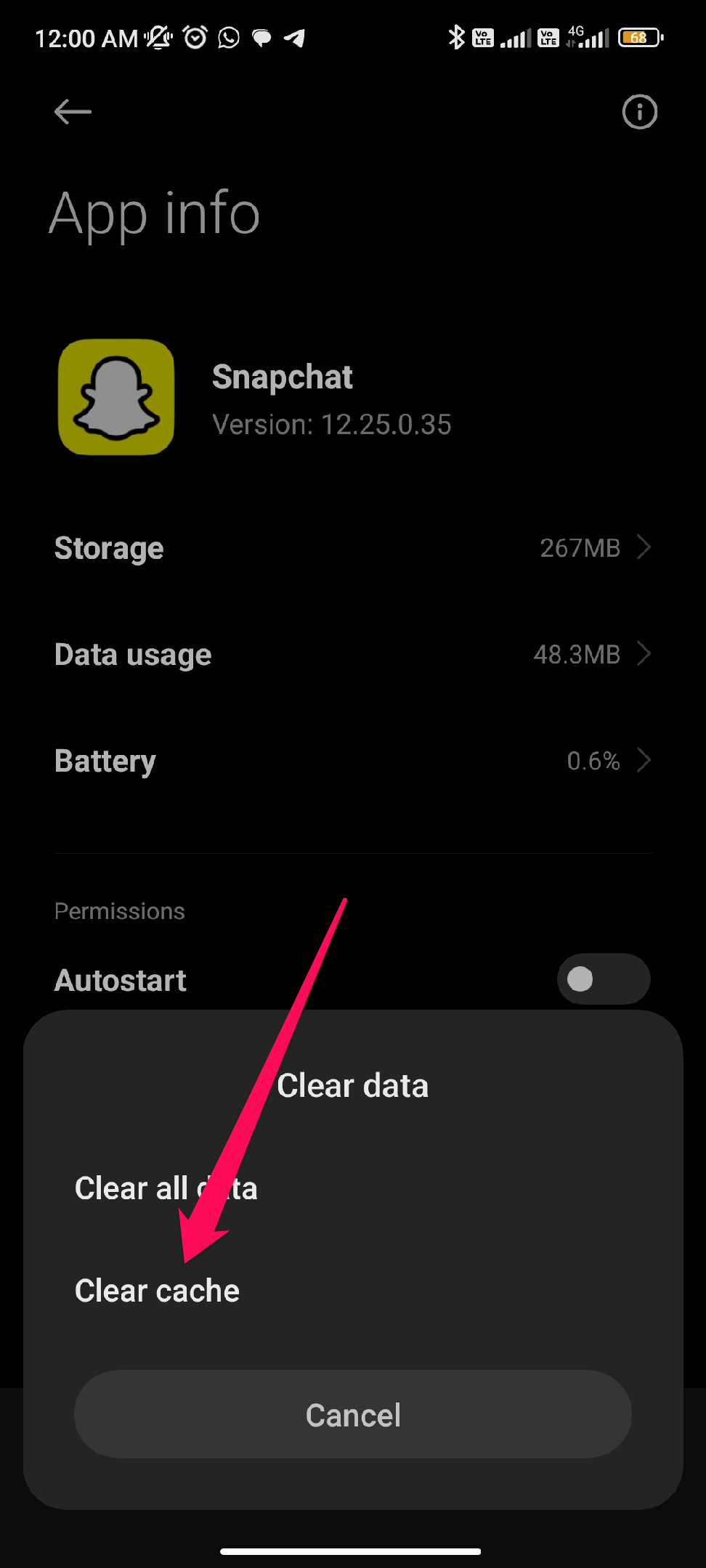Click the Telegram notification icon
Image resolution: width=706 pixels, height=1568 pixels.
click(295, 37)
